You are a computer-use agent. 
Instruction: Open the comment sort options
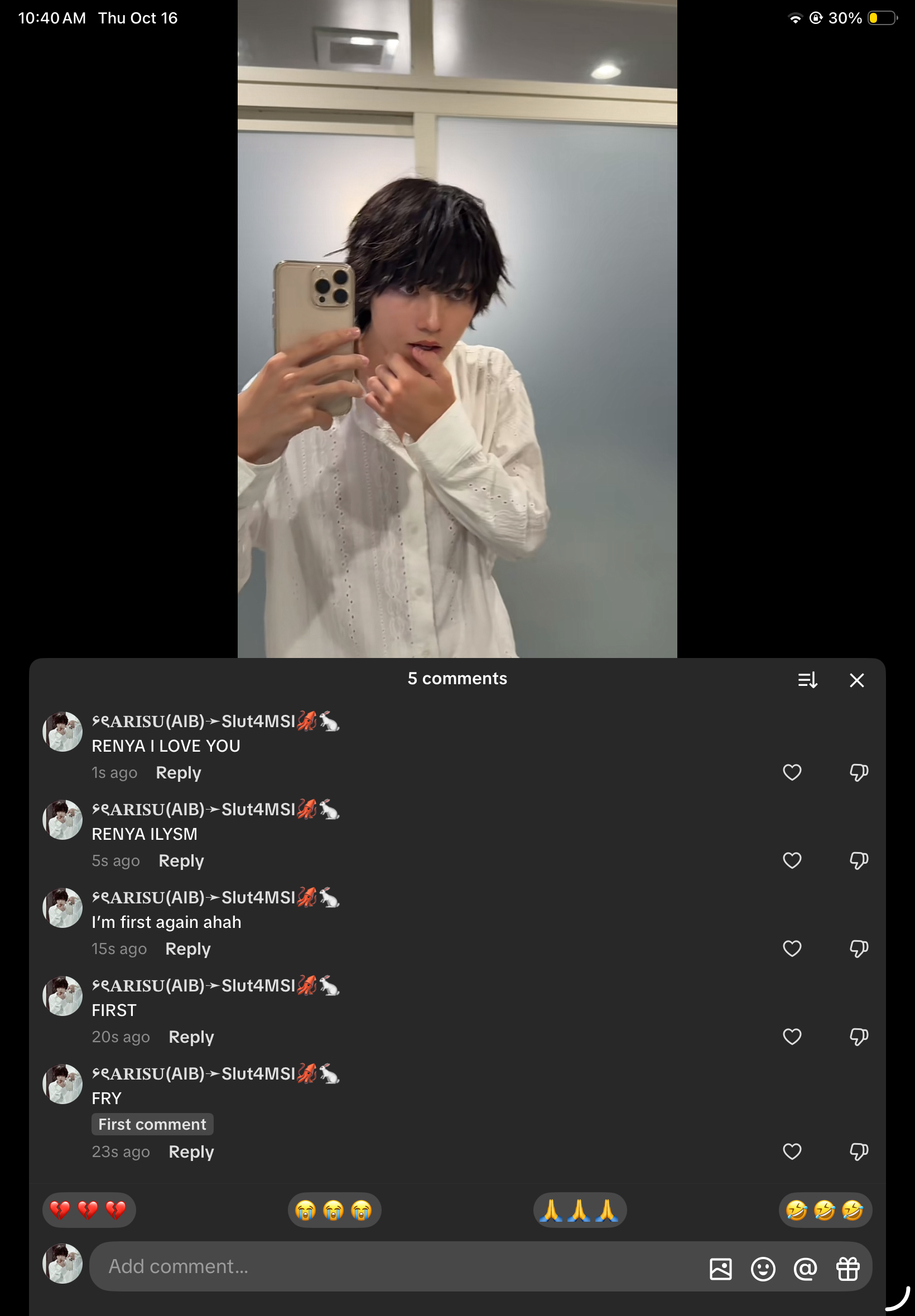pyautogui.click(x=807, y=680)
